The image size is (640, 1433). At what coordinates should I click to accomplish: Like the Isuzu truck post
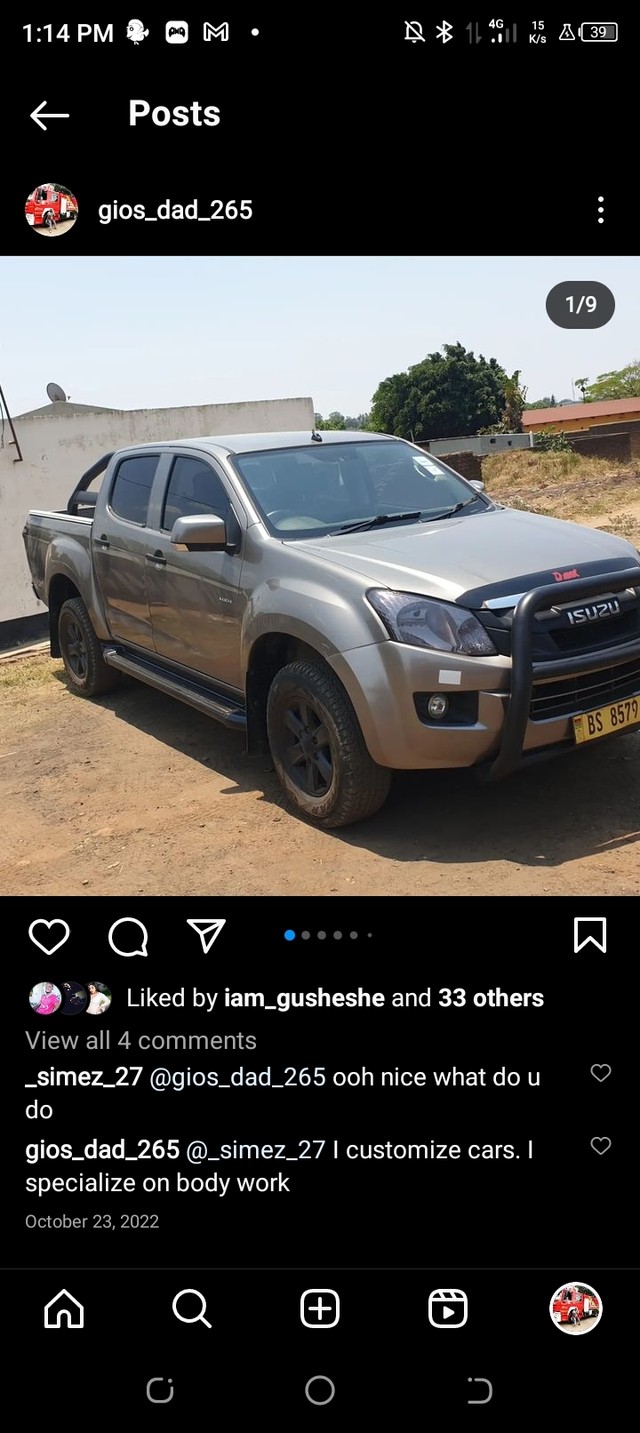click(49, 936)
